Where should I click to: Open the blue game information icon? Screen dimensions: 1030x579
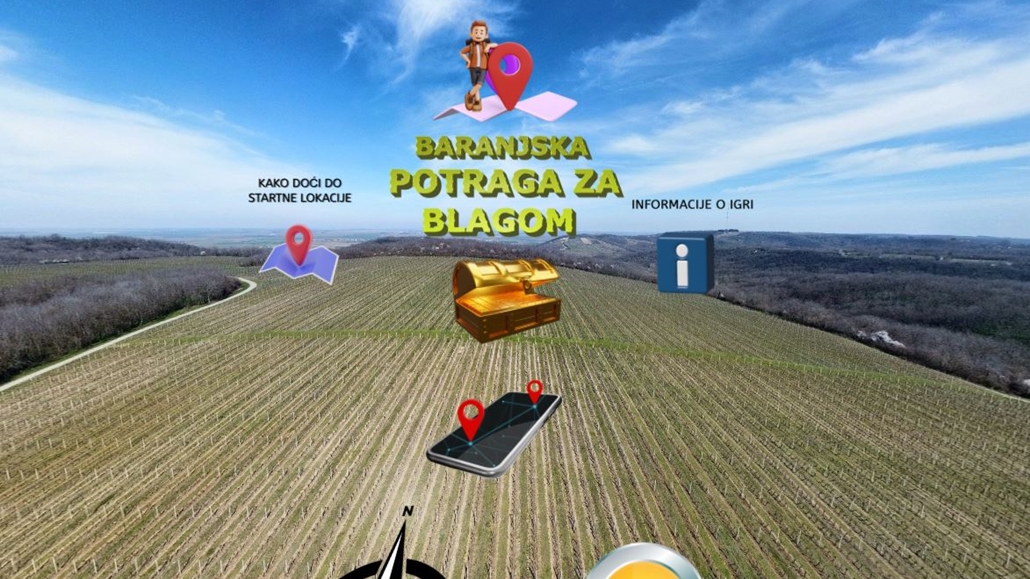pyautogui.click(x=685, y=263)
